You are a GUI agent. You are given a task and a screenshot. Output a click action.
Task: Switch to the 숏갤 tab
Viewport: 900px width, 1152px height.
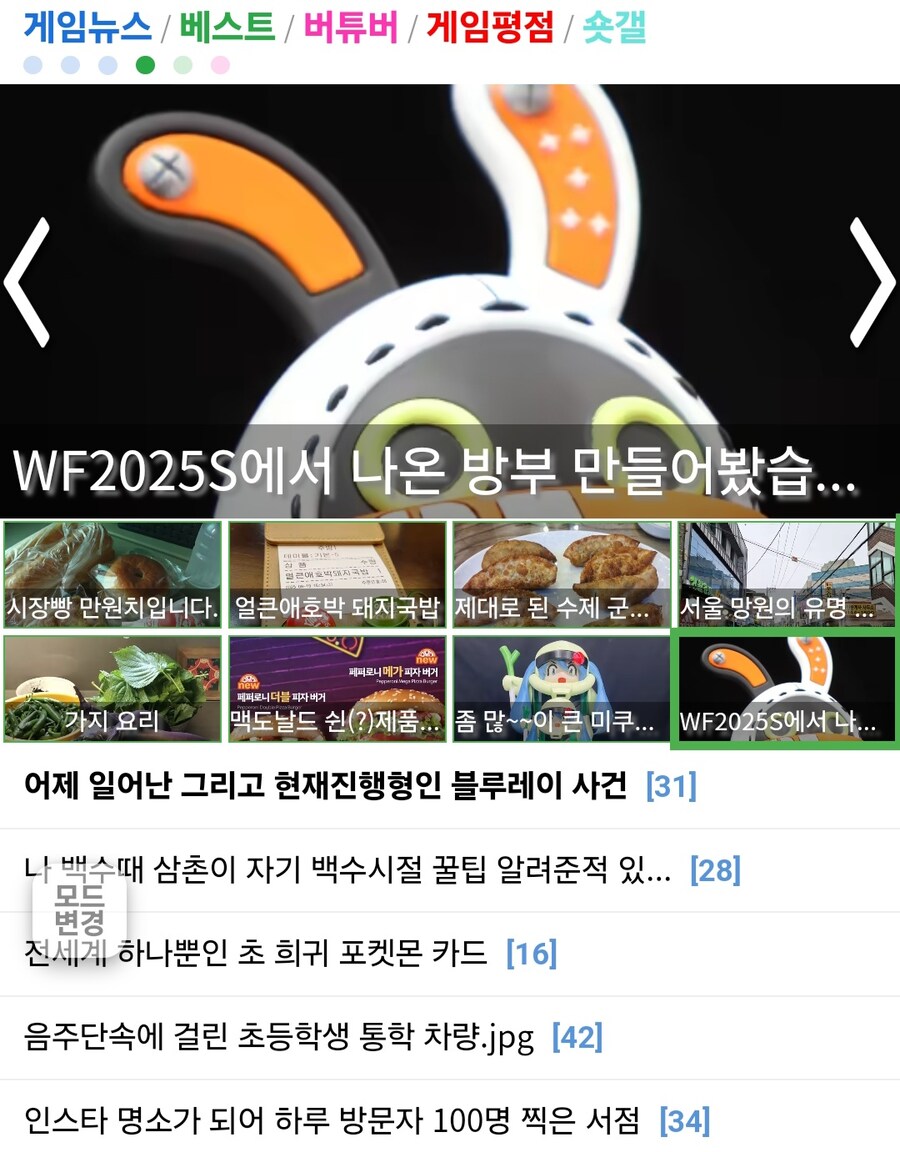614,27
